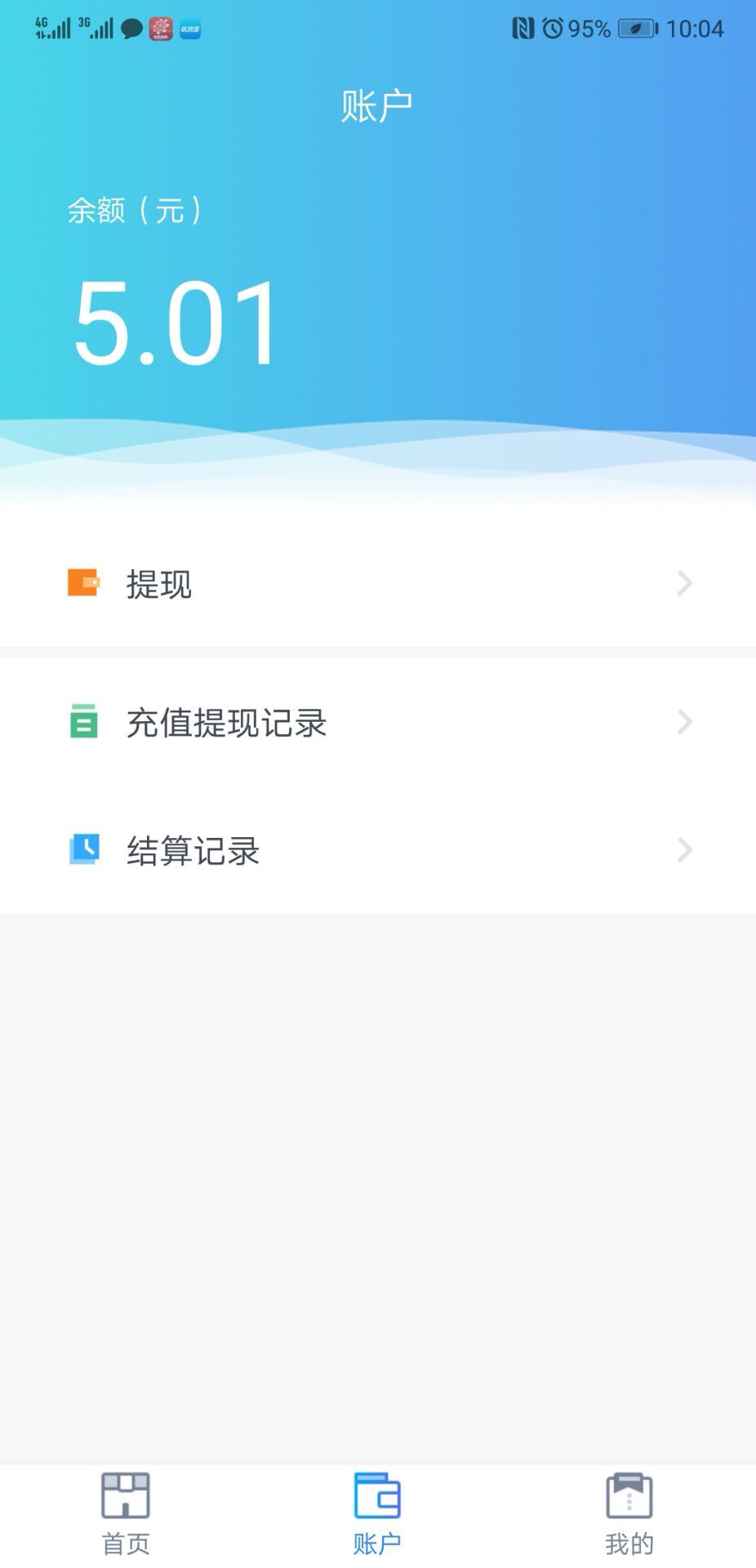Tap the battery level indicator
Viewport: 756px width, 1568px height.
(x=636, y=28)
